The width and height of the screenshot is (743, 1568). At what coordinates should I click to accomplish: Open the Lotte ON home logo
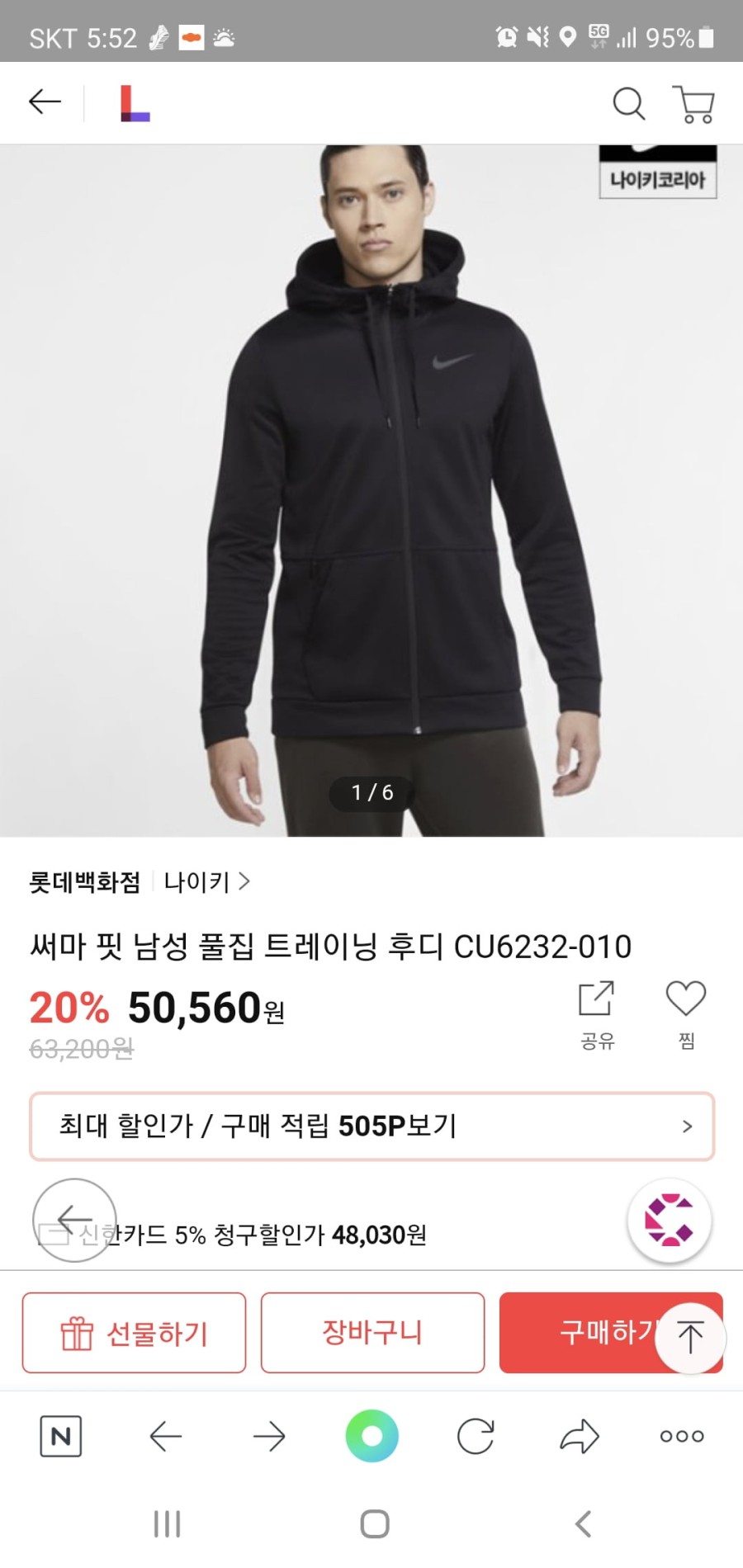(135, 104)
